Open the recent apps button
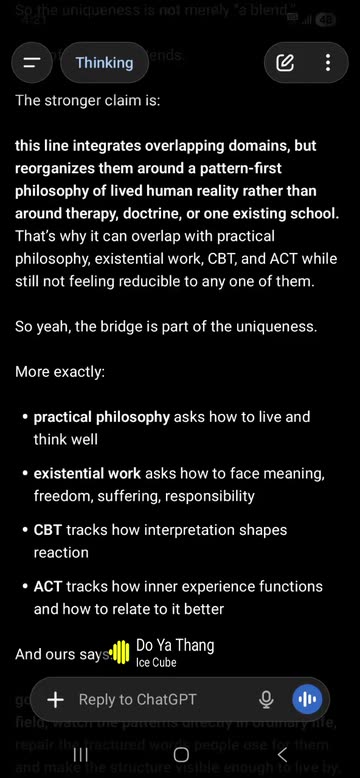Image resolution: width=360 pixels, height=778 pixels. [x=80, y=755]
